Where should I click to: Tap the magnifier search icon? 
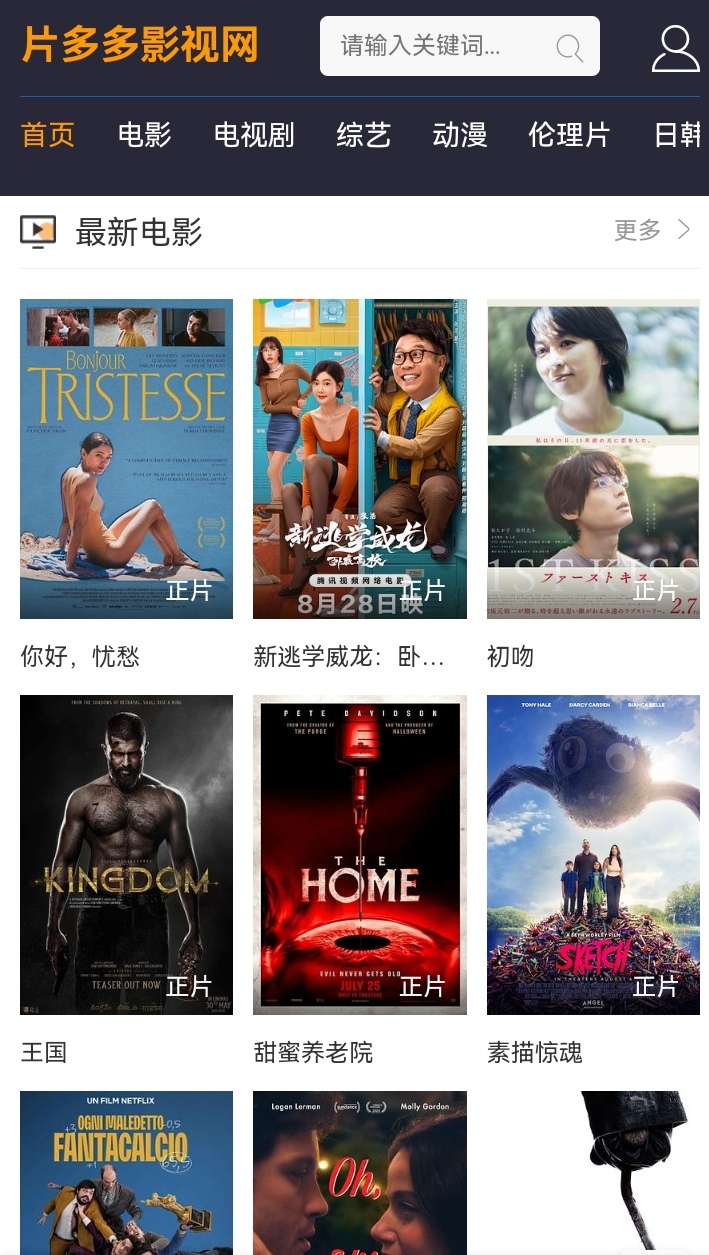[x=569, y=47]
